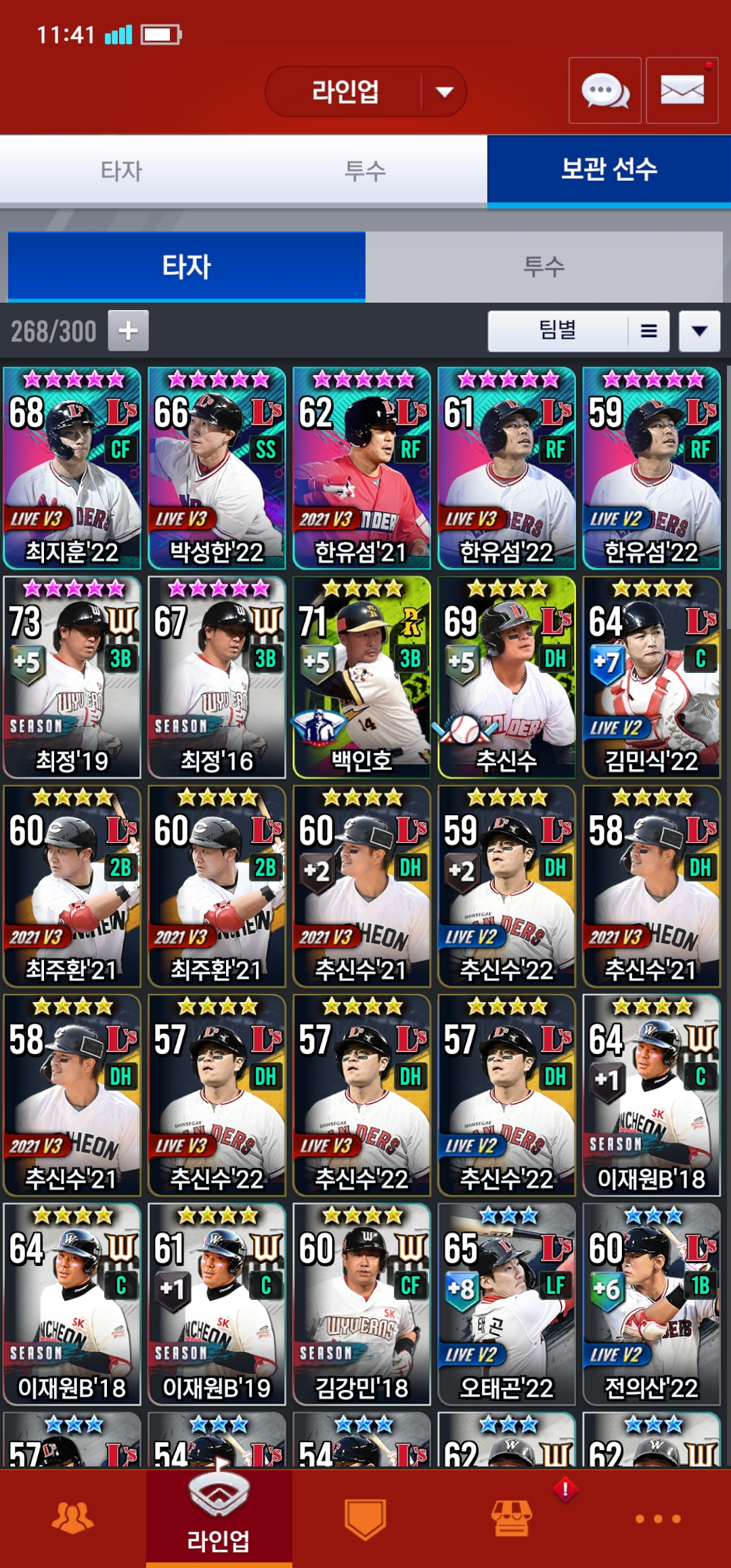
Task: Open the people icon in bottom navigation
Action: tap(72, 1518)
